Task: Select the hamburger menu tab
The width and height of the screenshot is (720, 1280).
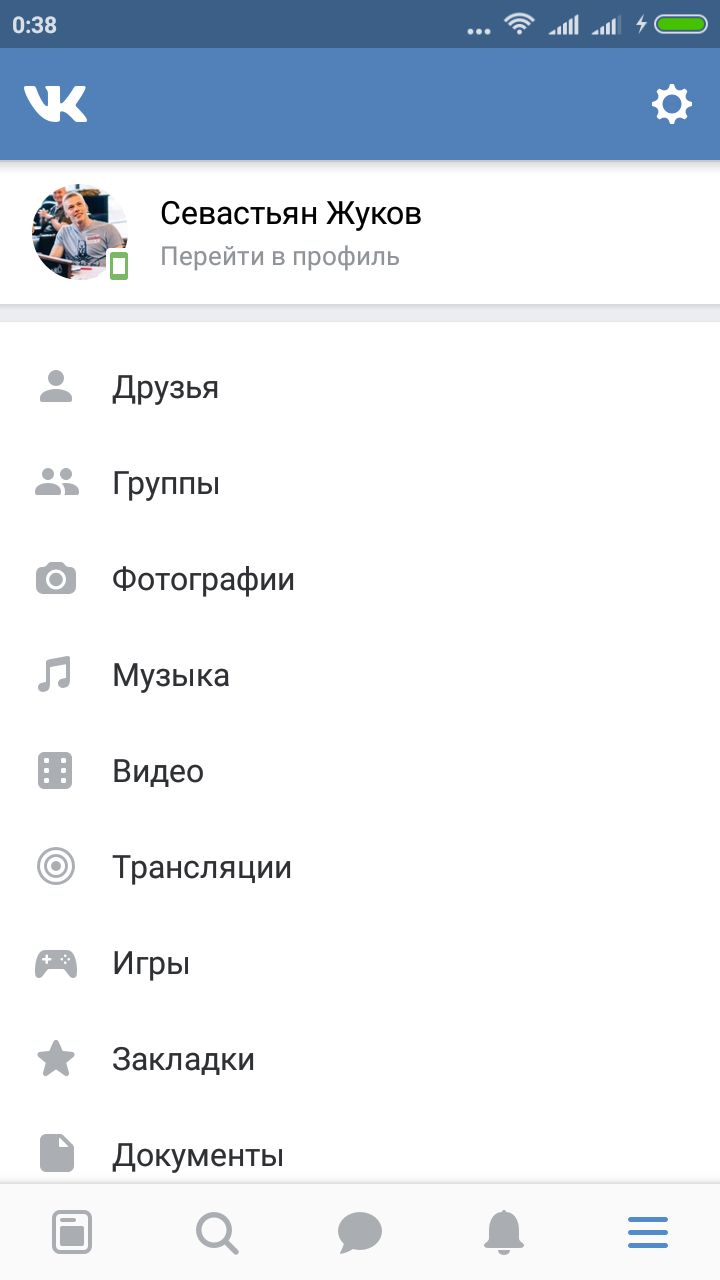Action: (x=648, y=1232)
